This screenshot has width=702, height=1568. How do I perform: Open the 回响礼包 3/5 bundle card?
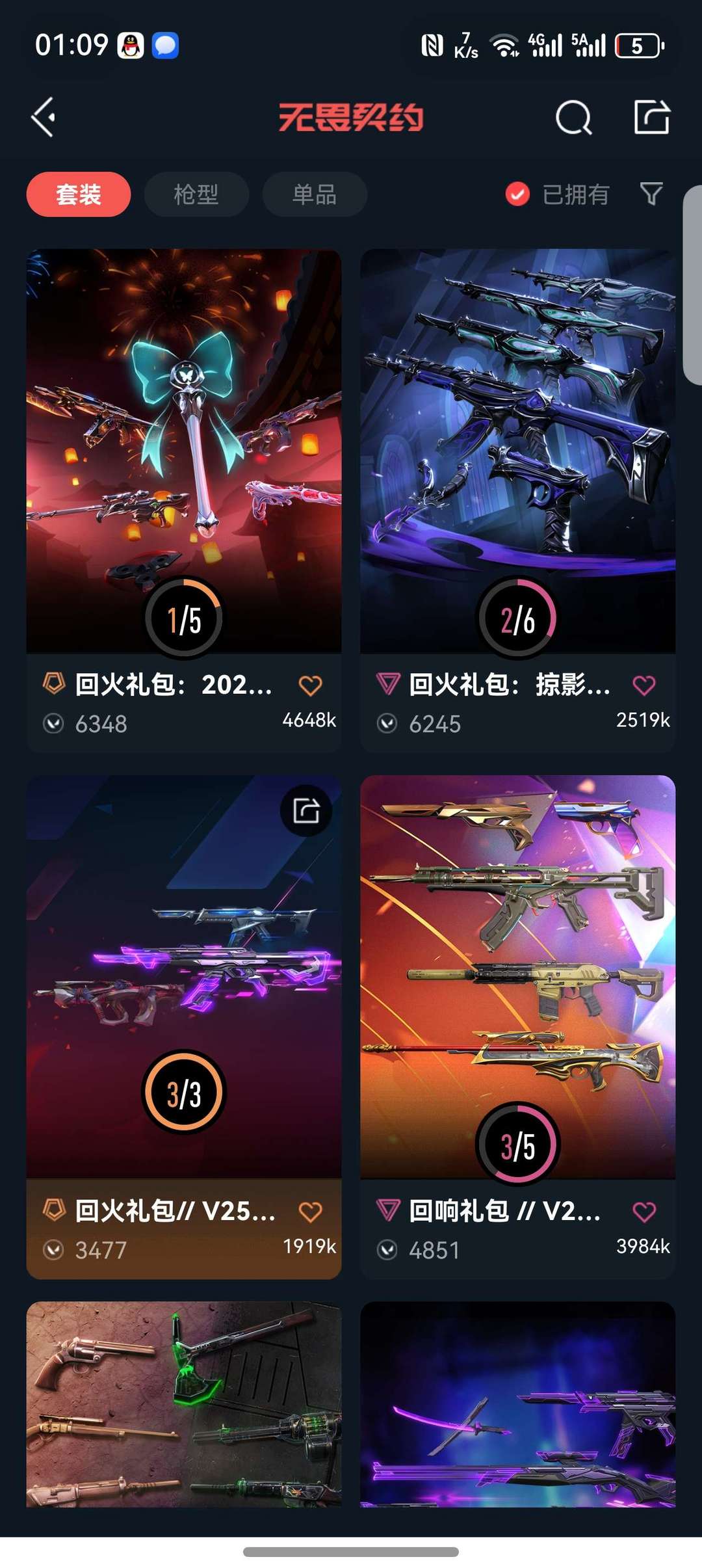518,1027
